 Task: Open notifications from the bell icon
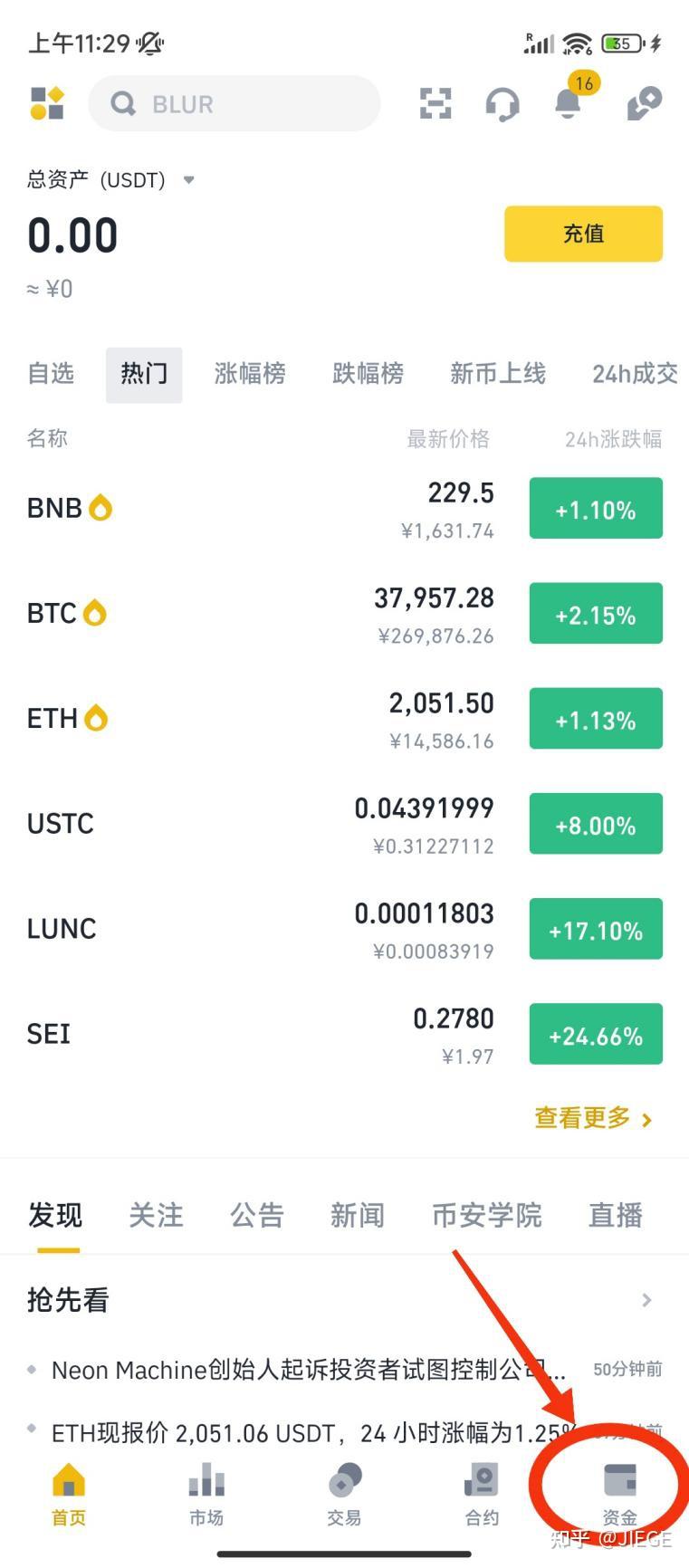[569, 106]
